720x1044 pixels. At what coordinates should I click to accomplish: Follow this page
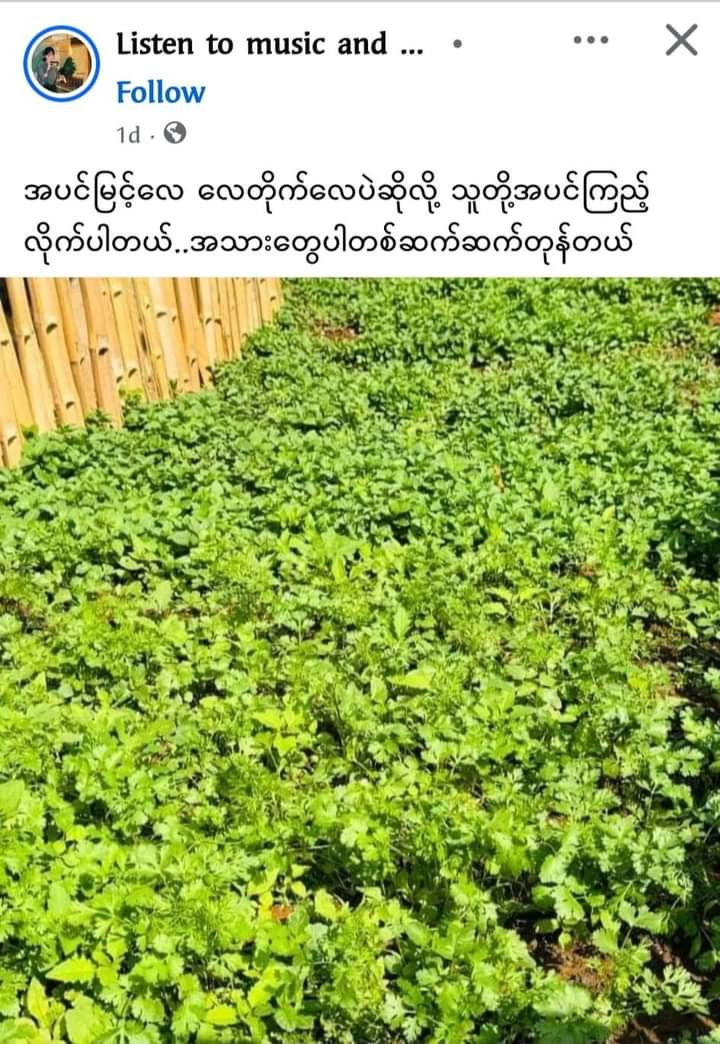[x=160, y=92]
